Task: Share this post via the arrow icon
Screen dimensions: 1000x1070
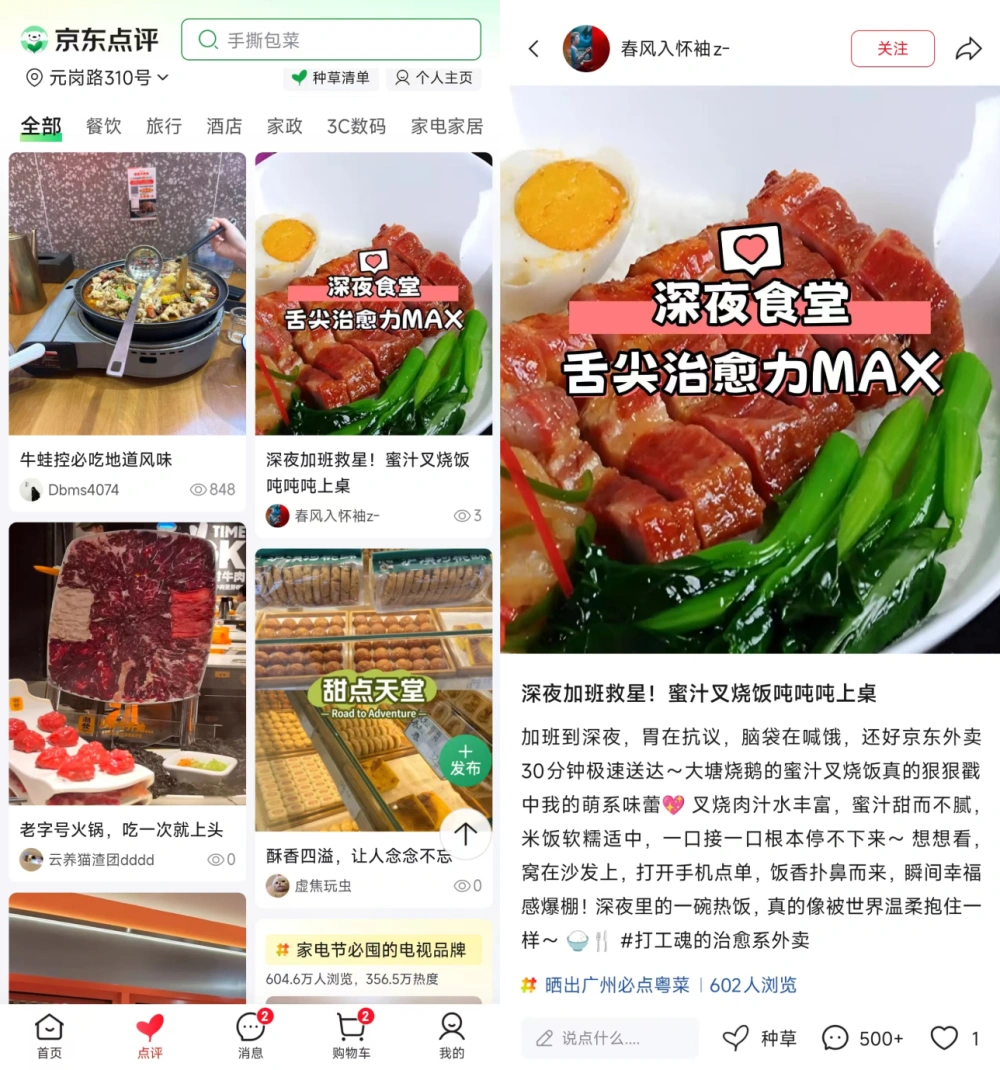Action: pyautogui.click(x=968, y=48)
